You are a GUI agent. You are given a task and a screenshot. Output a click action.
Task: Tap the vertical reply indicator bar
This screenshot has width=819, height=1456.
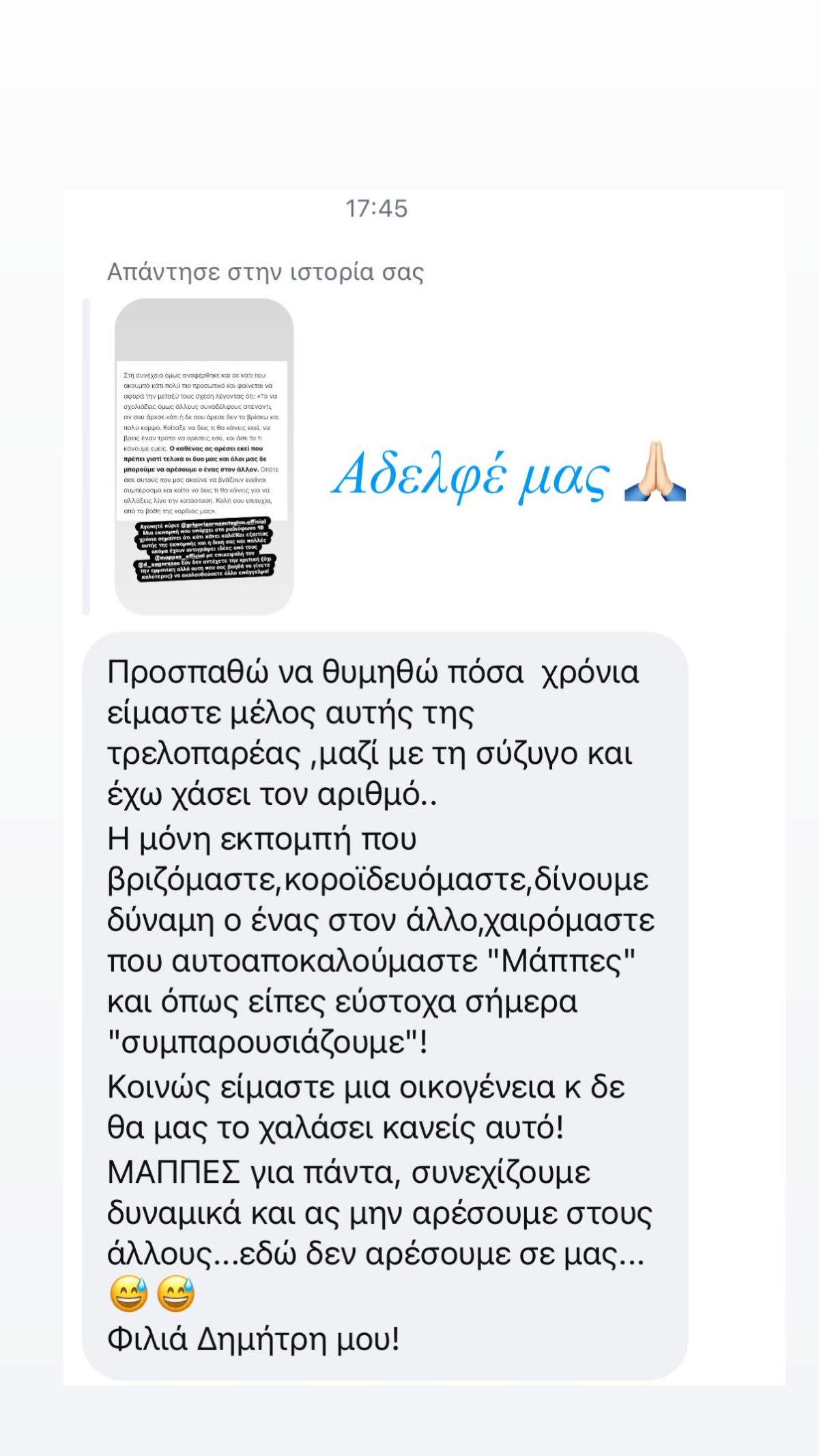tap(87, 454)
